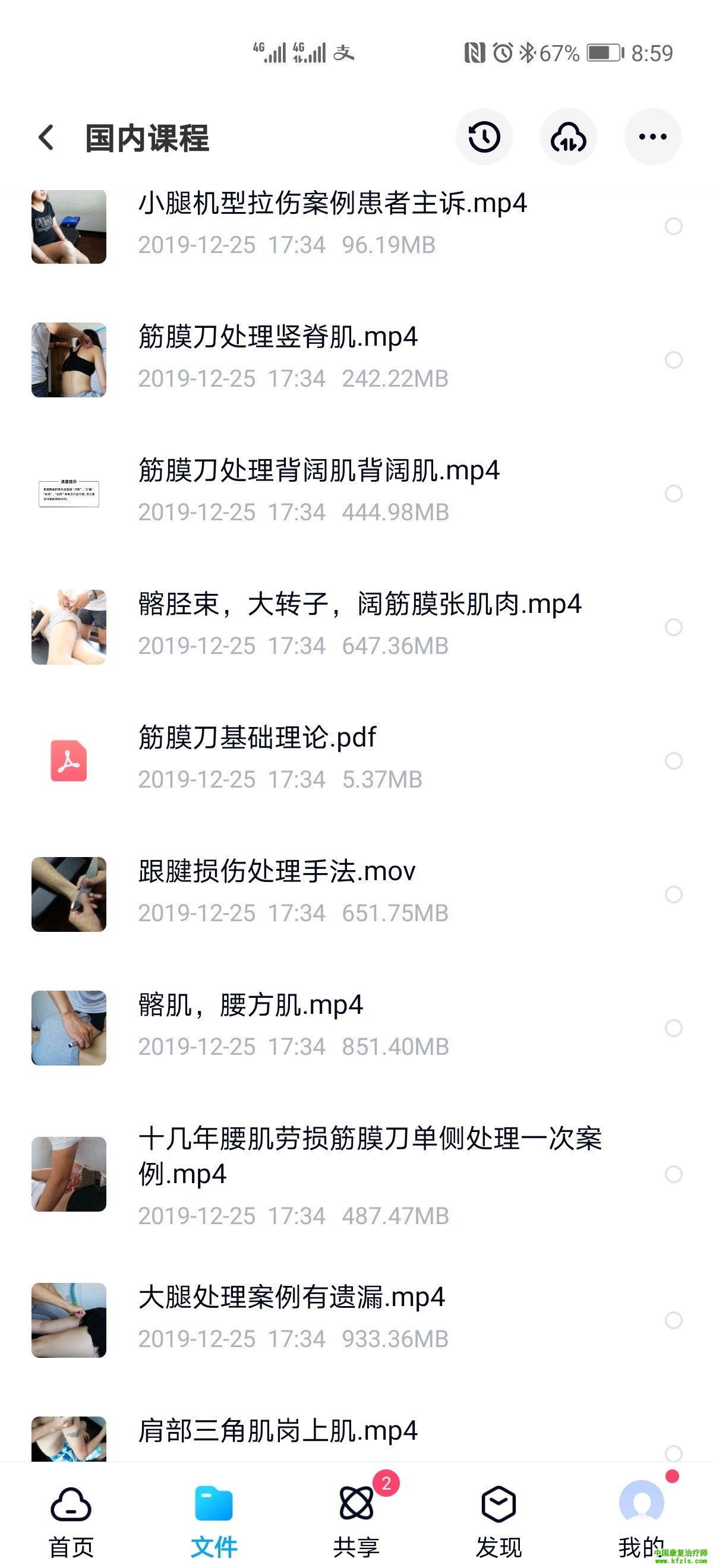
Task: Open 筋膜刀处理背阔肌背阔肌.mp4 file
Action: click(x=318, y=471)
